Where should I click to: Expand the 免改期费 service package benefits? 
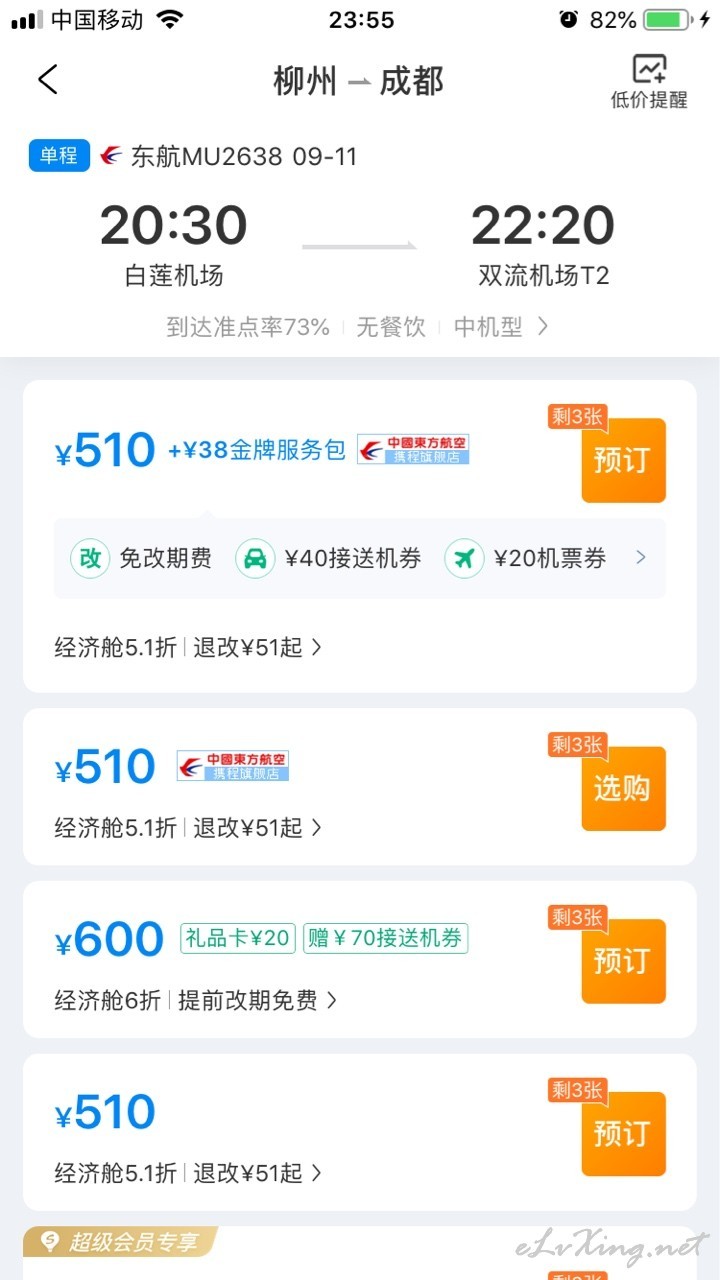641,558
